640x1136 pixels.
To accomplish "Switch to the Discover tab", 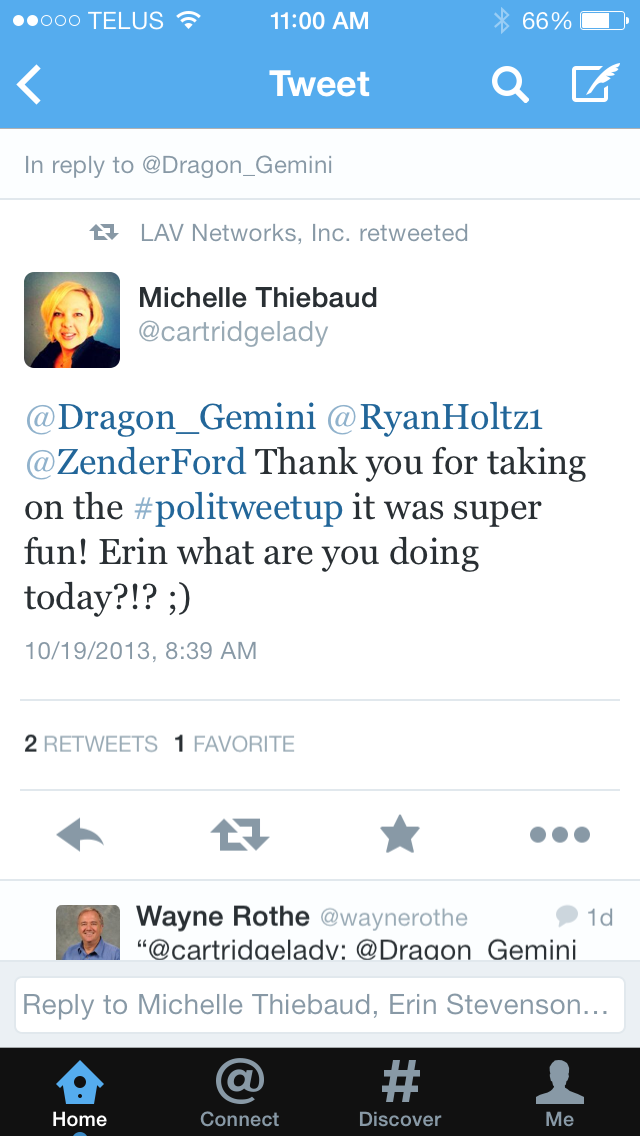I will pyautogui.click(x=400, y=1092).
